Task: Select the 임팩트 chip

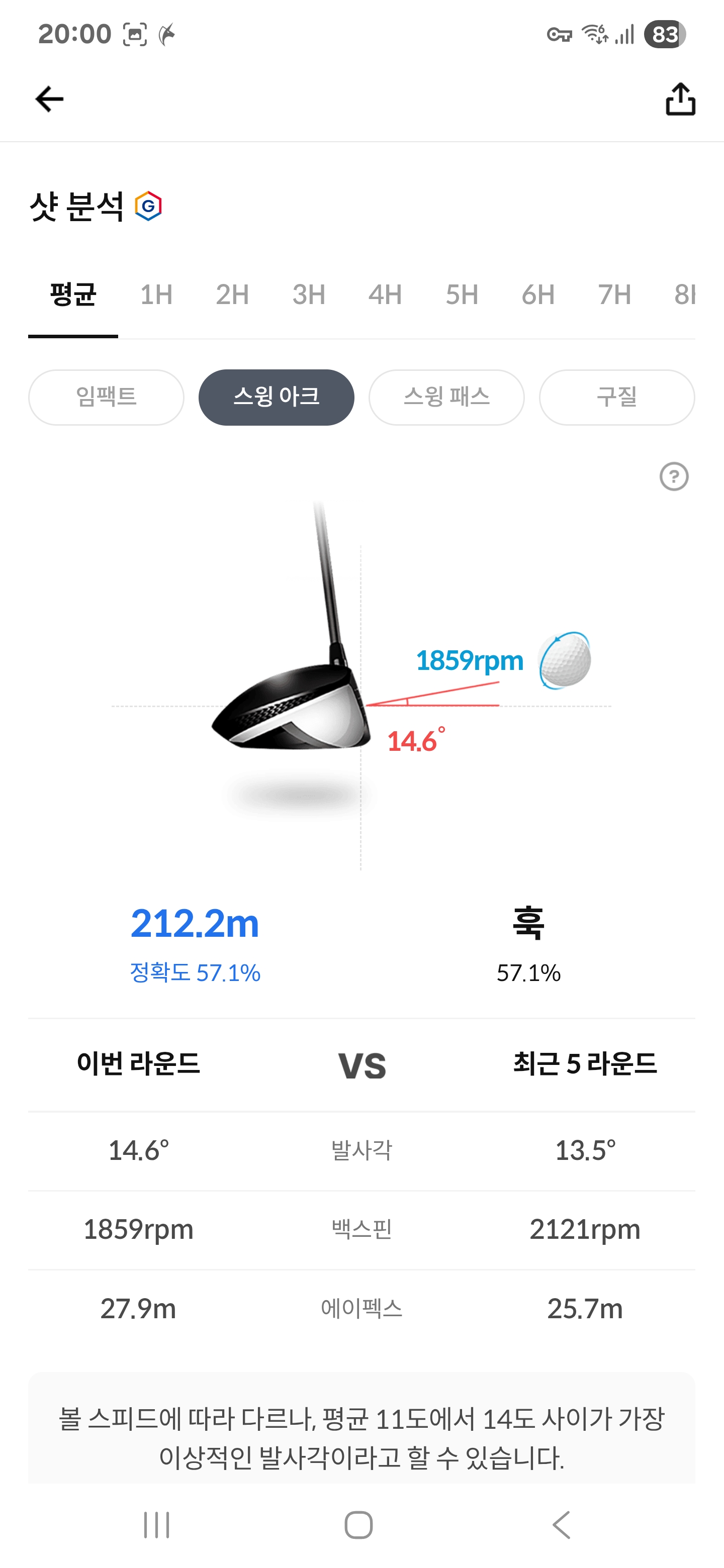Action: coord(106,398)
